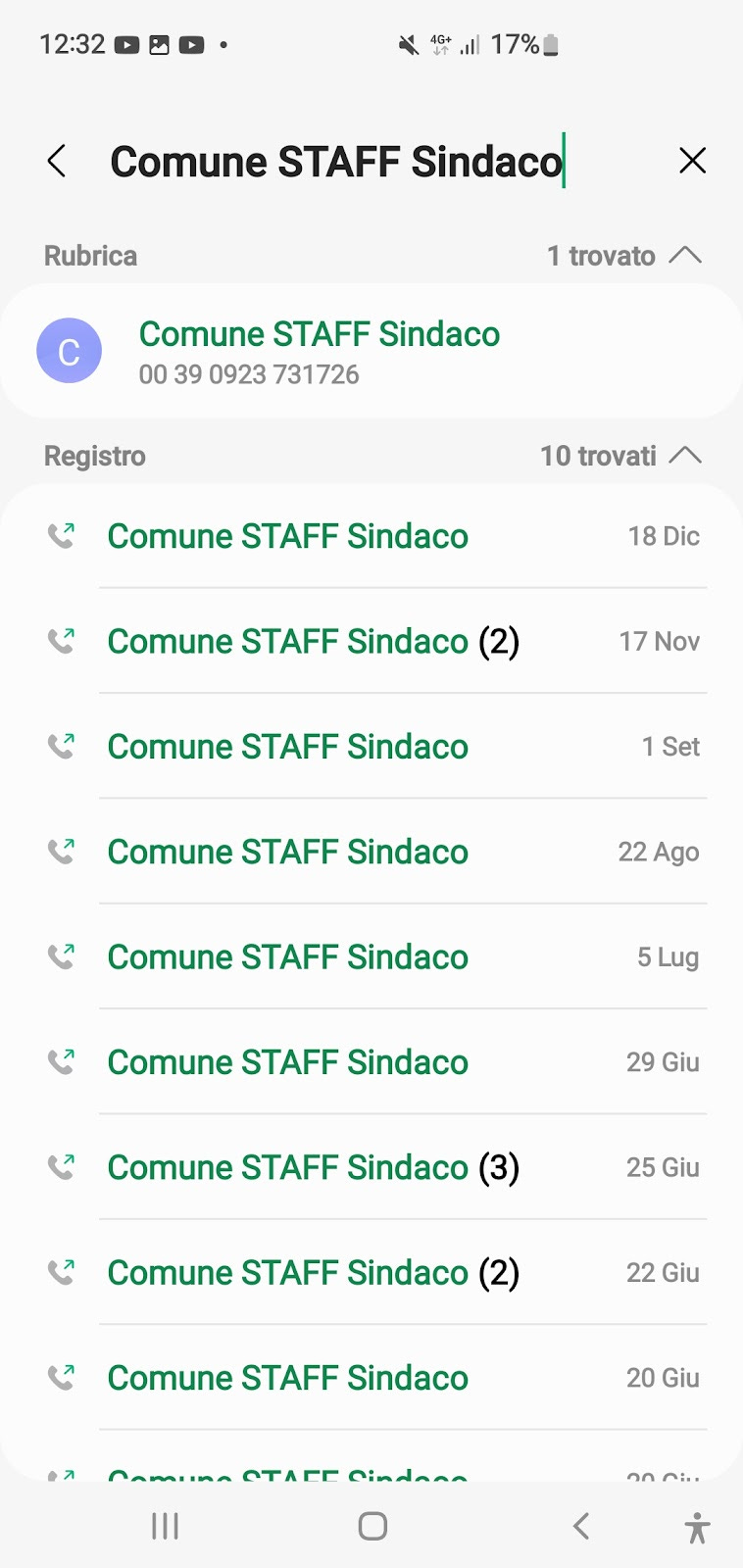The image size is (743, 1568).
Task: Open the accessibility shortcut button
Action: click(x=697, y=1528)
